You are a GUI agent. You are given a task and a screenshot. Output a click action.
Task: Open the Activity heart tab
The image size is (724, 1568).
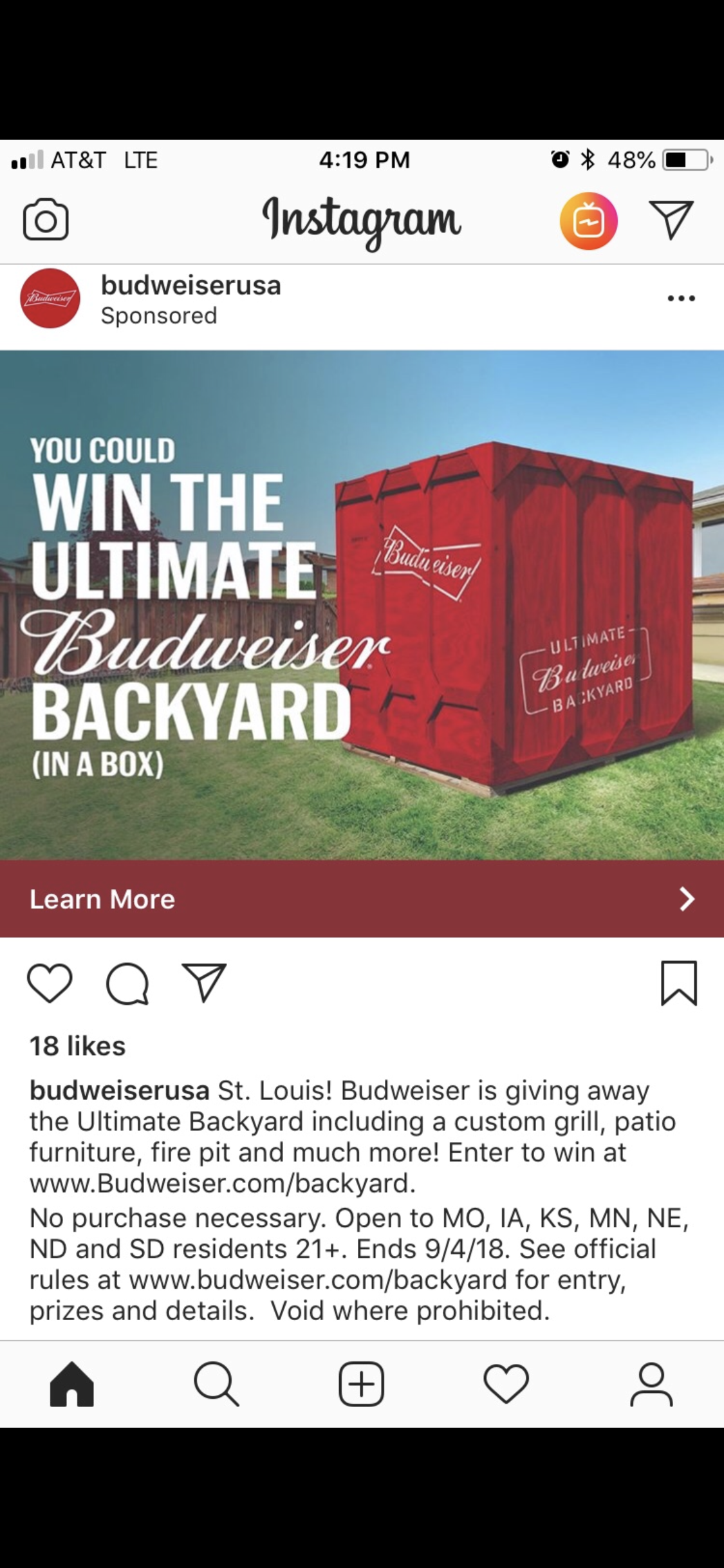pyautogui.click(x=506, y=1384)
